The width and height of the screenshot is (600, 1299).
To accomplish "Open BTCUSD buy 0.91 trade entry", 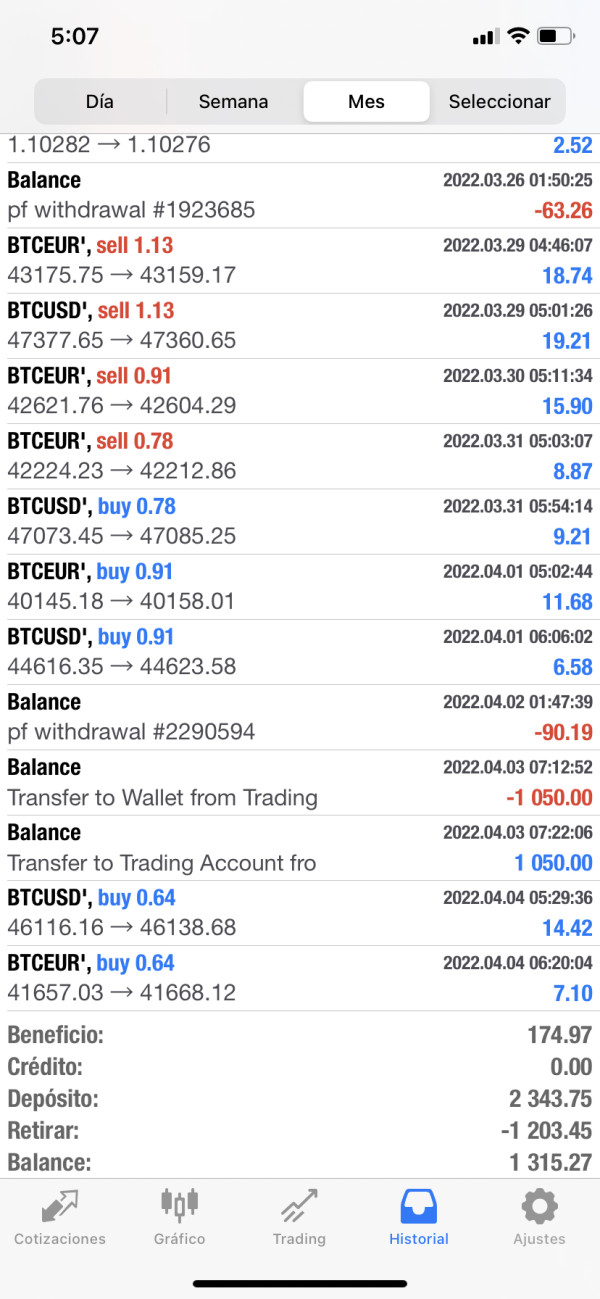I will (300, 652).
